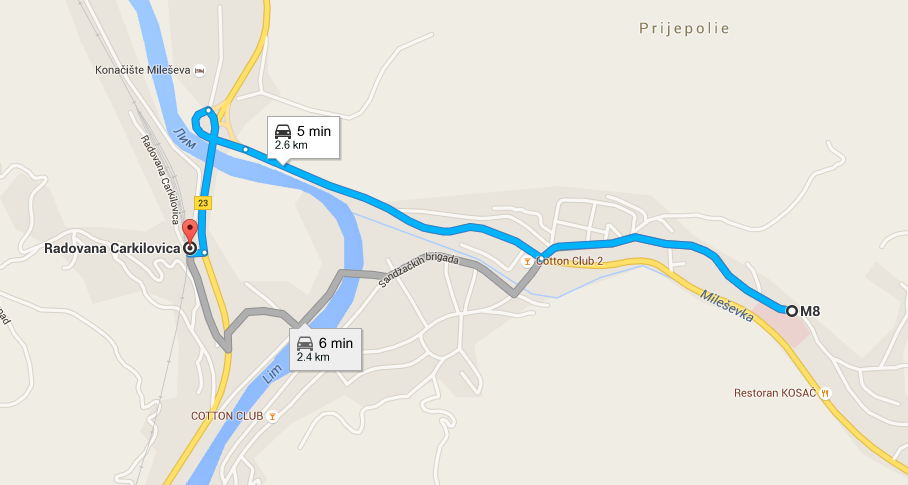Select the 5 min route label
This screenshot has width=908, height=485.
coord(303,137)
